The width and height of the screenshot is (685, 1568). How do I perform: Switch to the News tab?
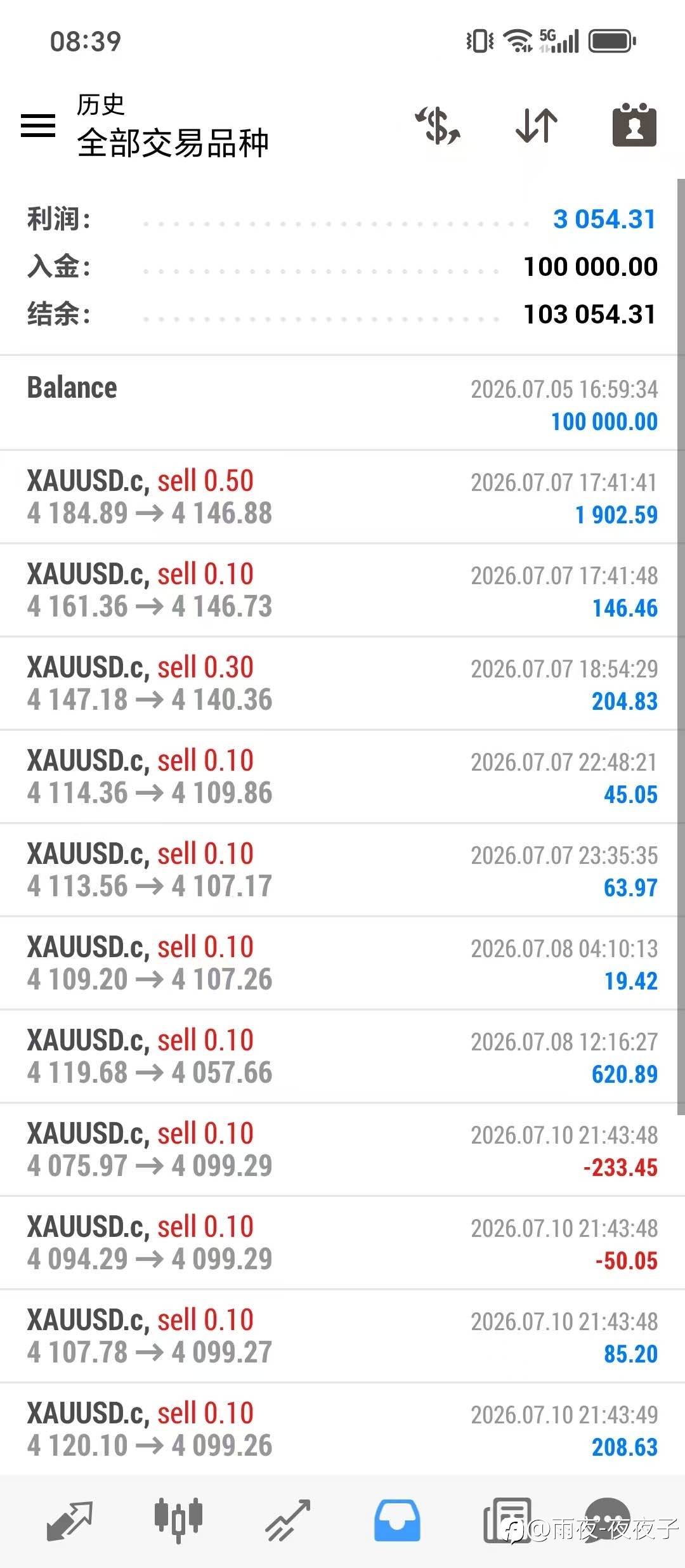pos(507,1520)
